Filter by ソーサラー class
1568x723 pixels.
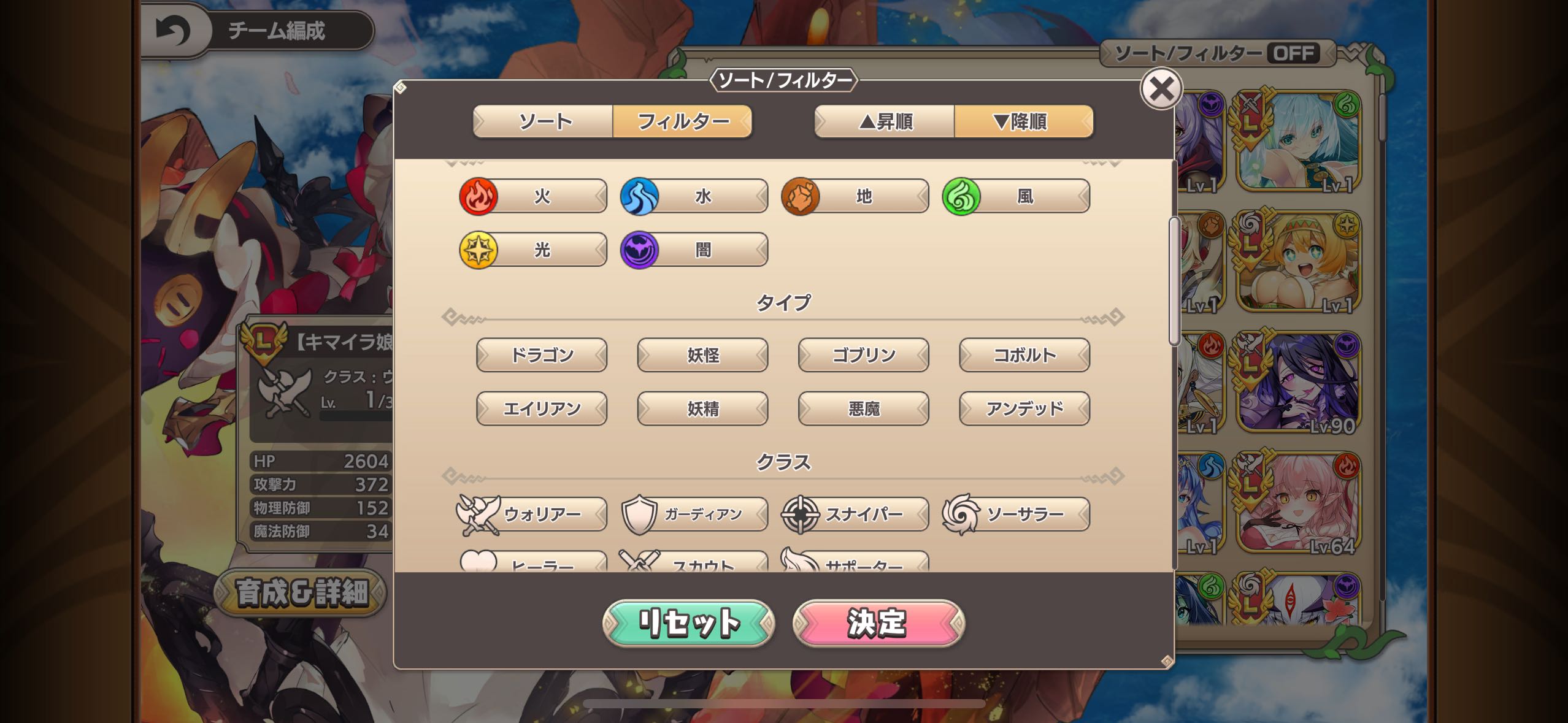tap(1017, 514)
